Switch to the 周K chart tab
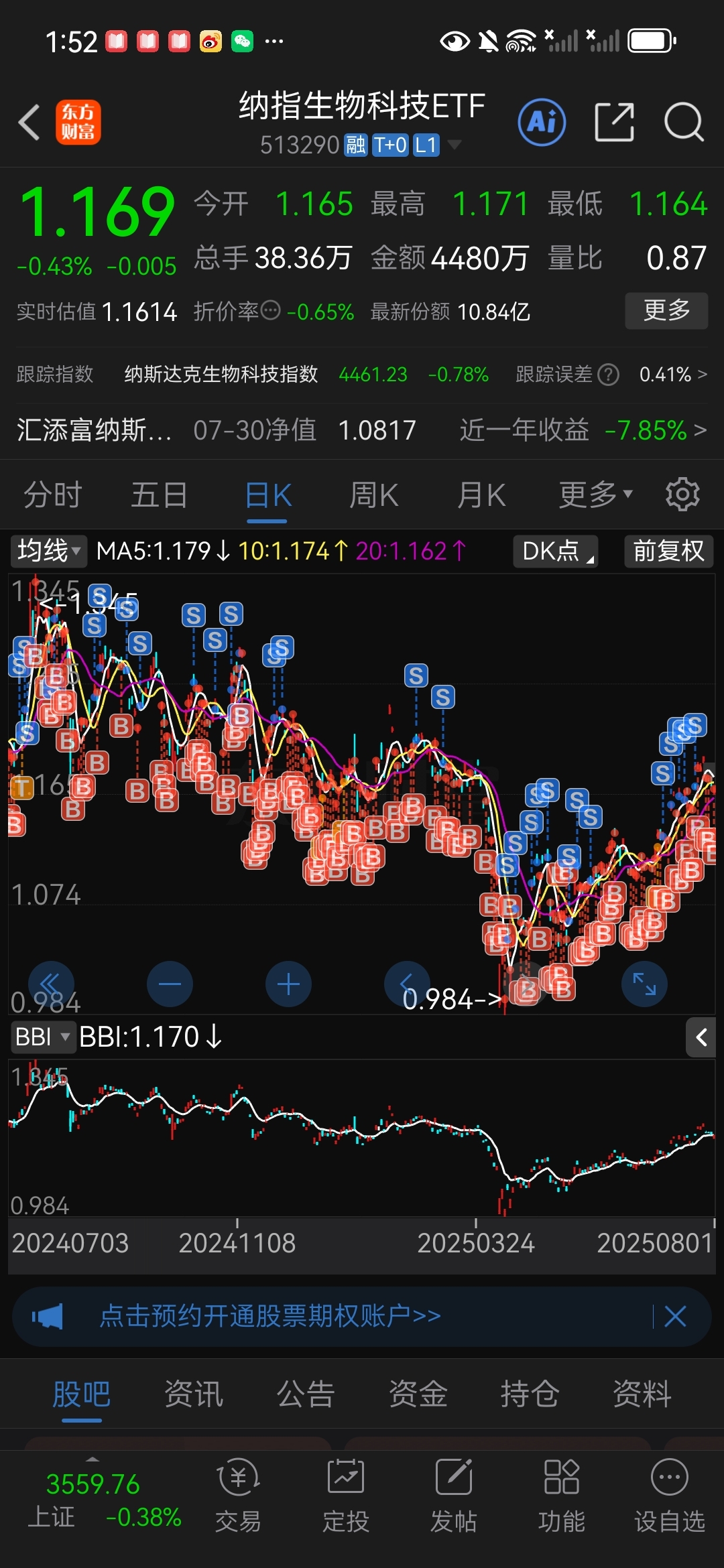Image resolution: width=724 pixels, height=1568 pixels. click(374, 496)
